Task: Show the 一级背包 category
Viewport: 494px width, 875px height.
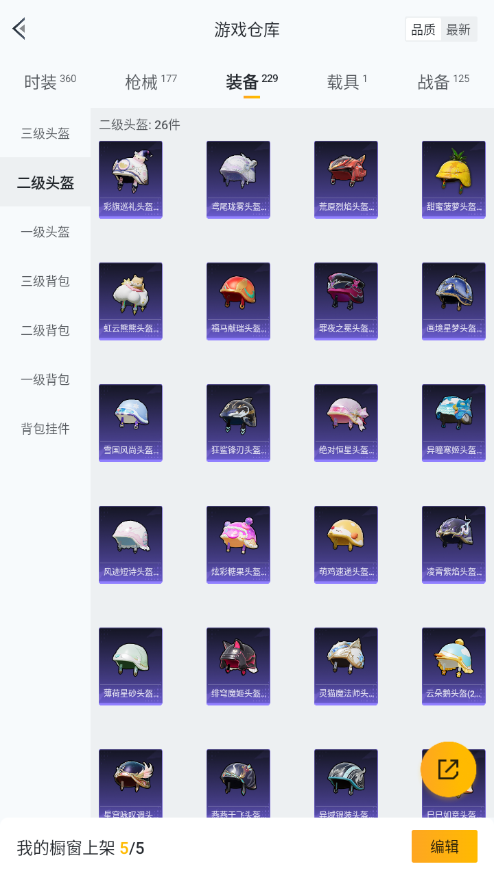Action: tap(45, 379)
